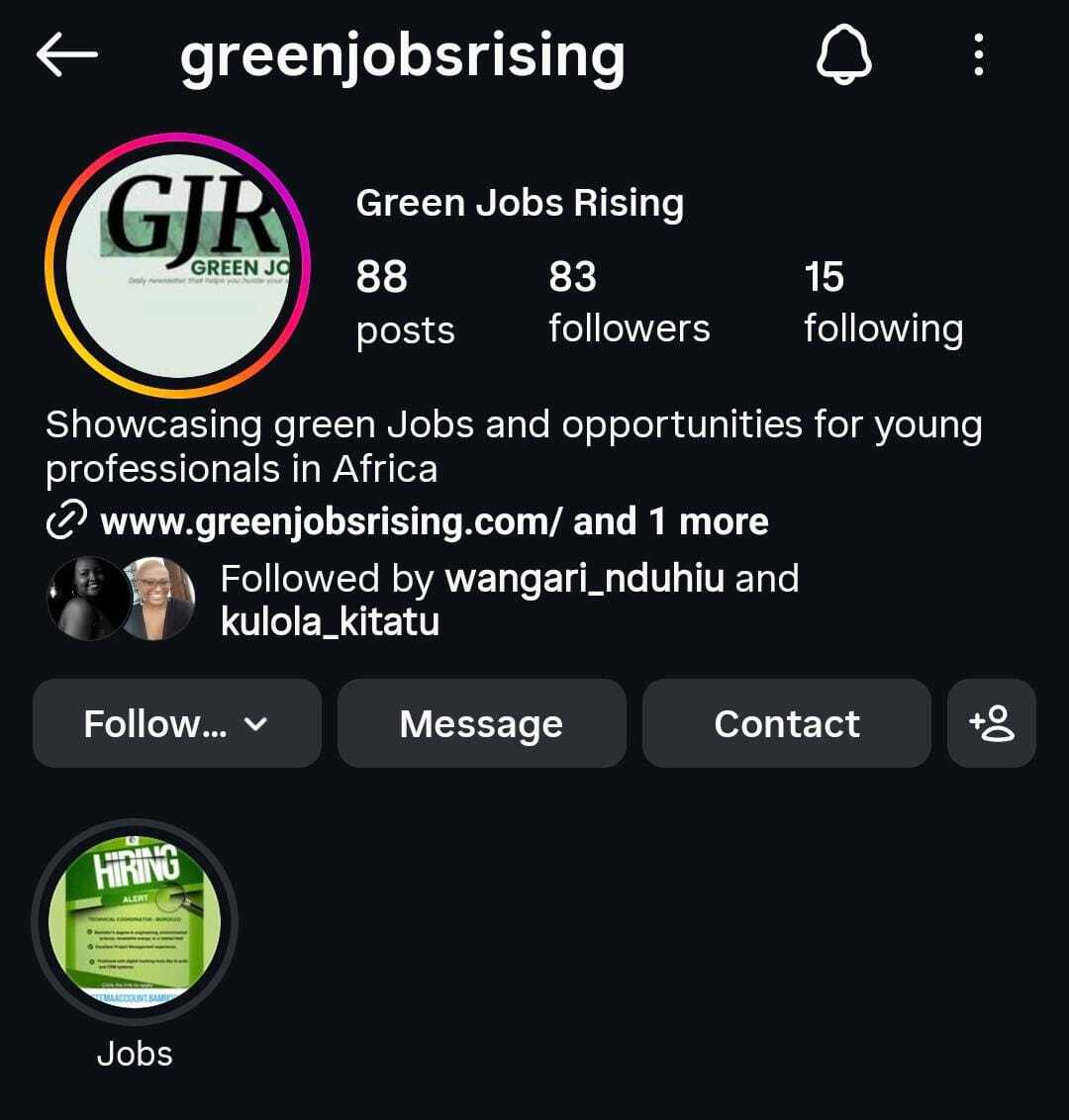The height and width of the screenshot is (1120, 1069).
Task: Expand the Following dropdown button
Action: (x=177, y=723)
